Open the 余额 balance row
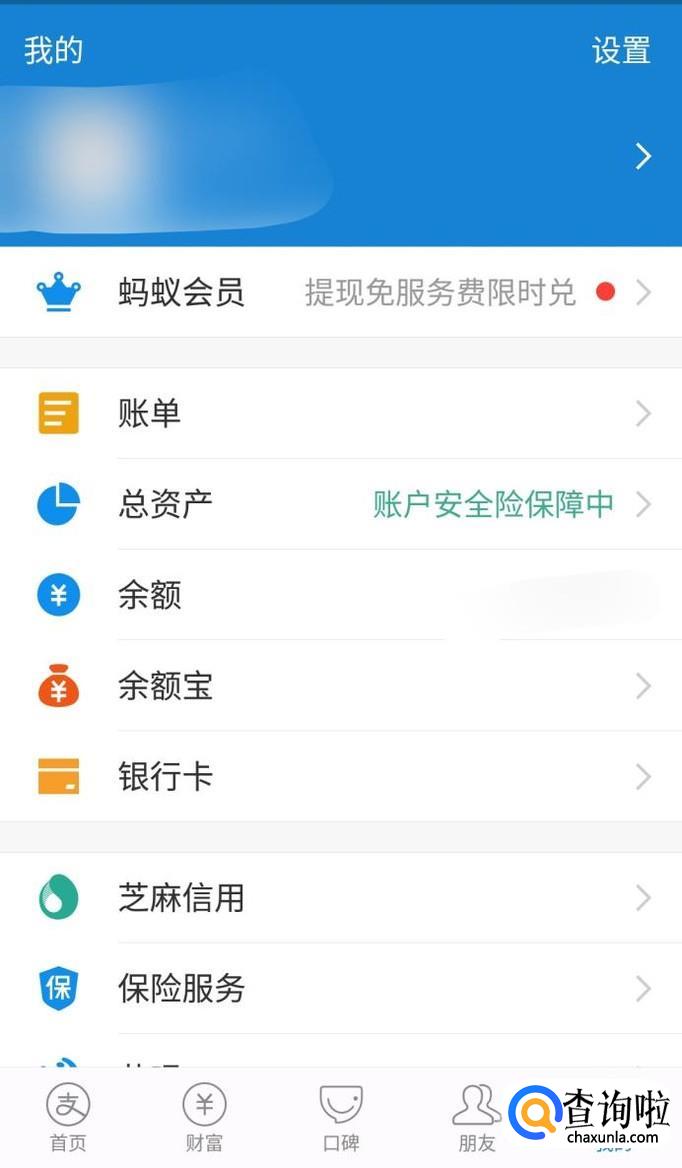The width and height of the screenshot is (682, 1168). click(x=340, y=595)
